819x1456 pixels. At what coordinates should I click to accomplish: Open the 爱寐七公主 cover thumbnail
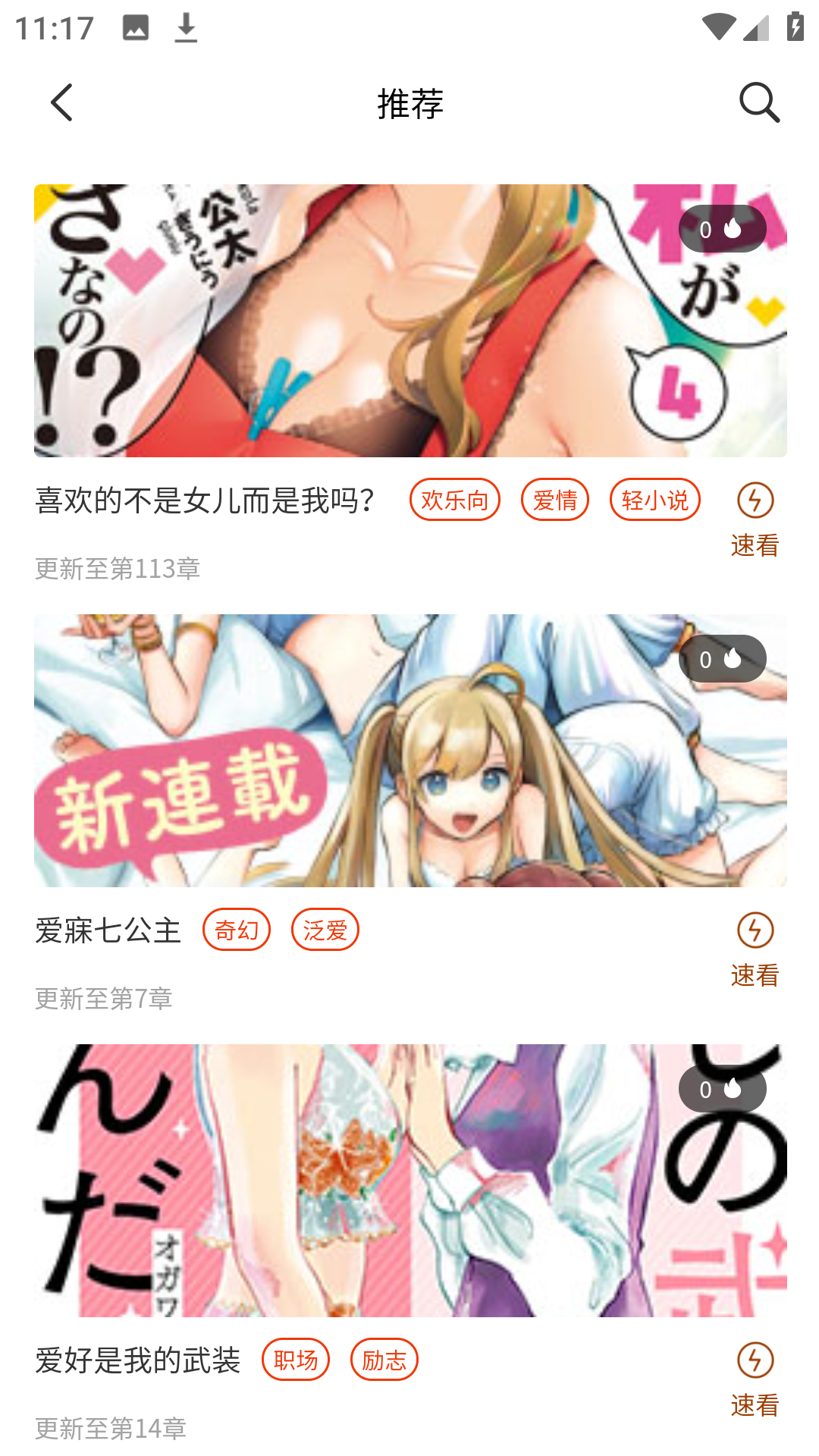coord(409,752)
